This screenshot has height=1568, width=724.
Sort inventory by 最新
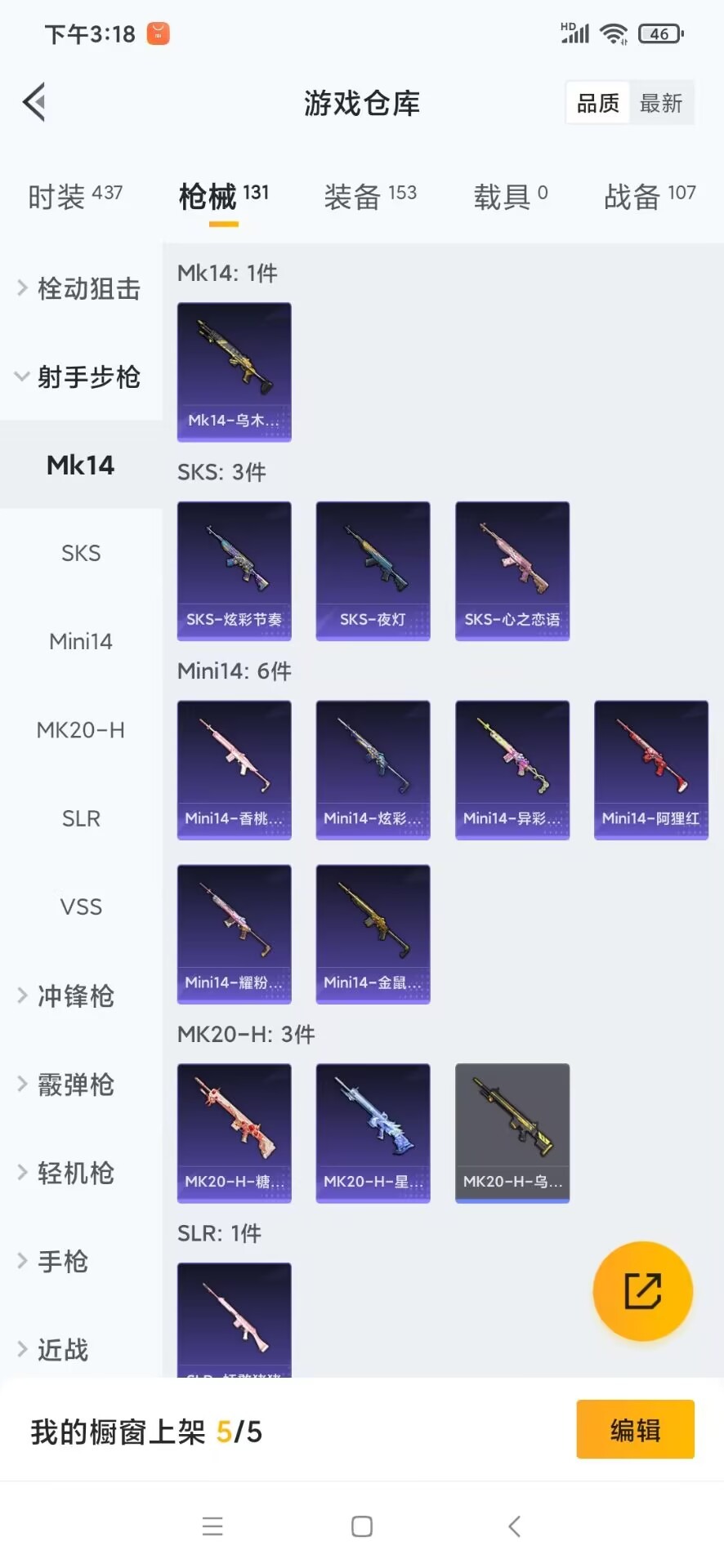click(x=661, y=103)
